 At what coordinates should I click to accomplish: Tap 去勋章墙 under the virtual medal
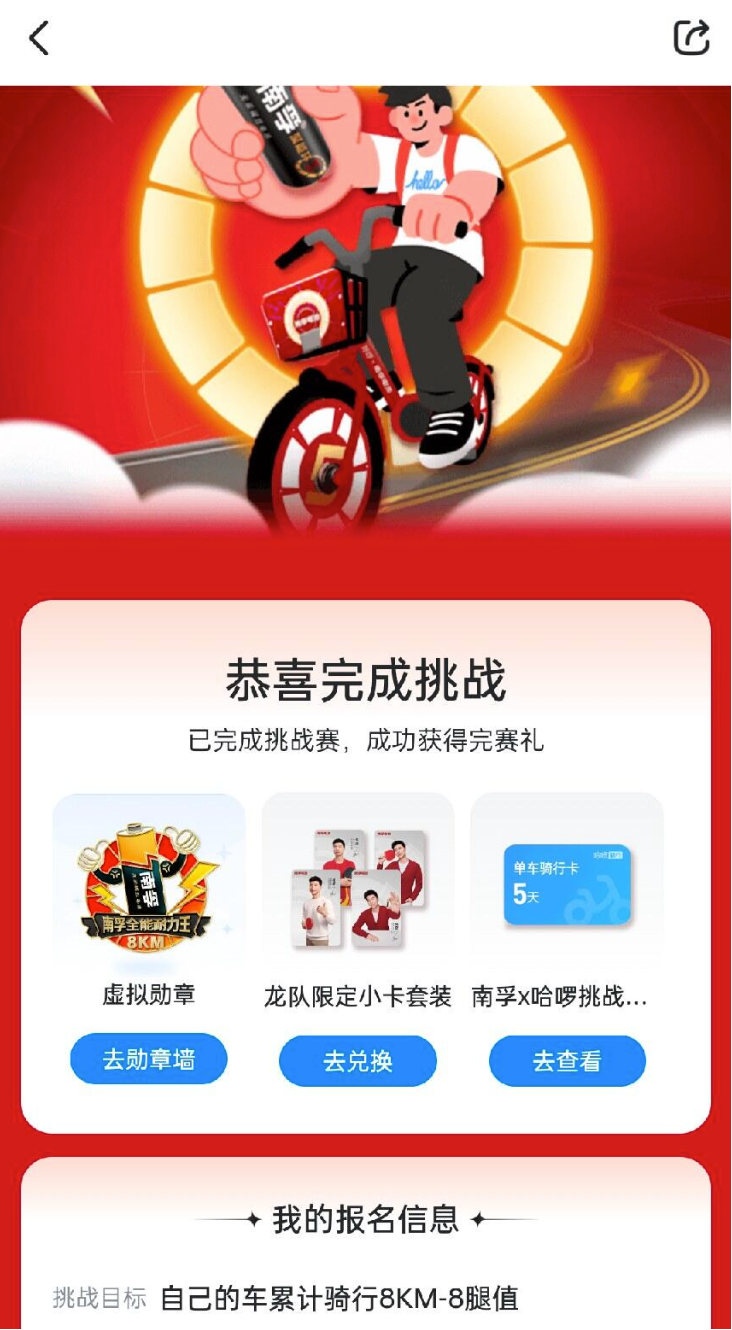(x=149, y=1059)
